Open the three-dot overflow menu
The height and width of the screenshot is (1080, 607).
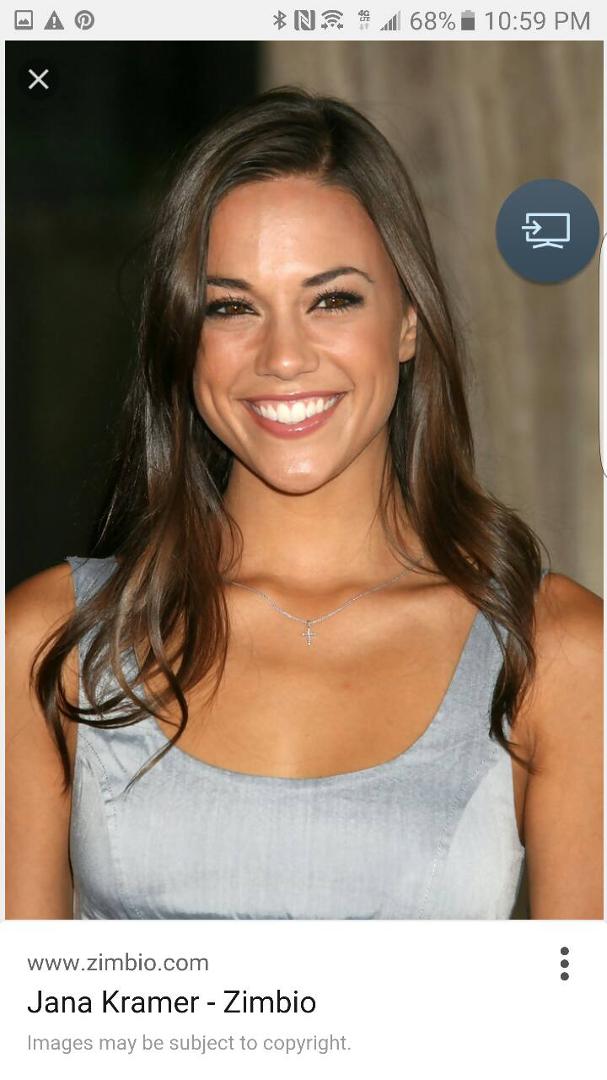click(564, 964)
